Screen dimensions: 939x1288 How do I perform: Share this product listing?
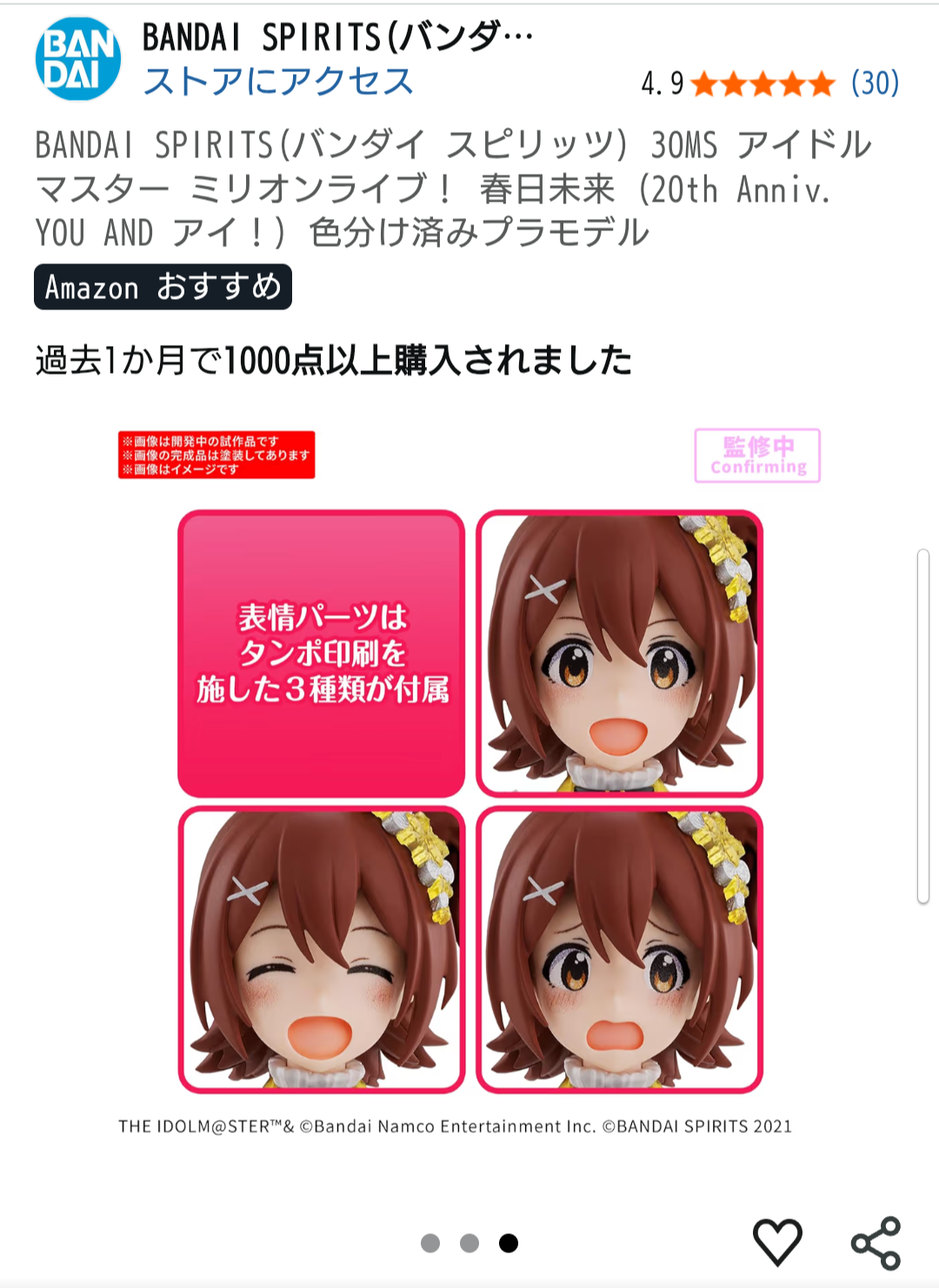pyautogui.click(x=876, y=1243)
